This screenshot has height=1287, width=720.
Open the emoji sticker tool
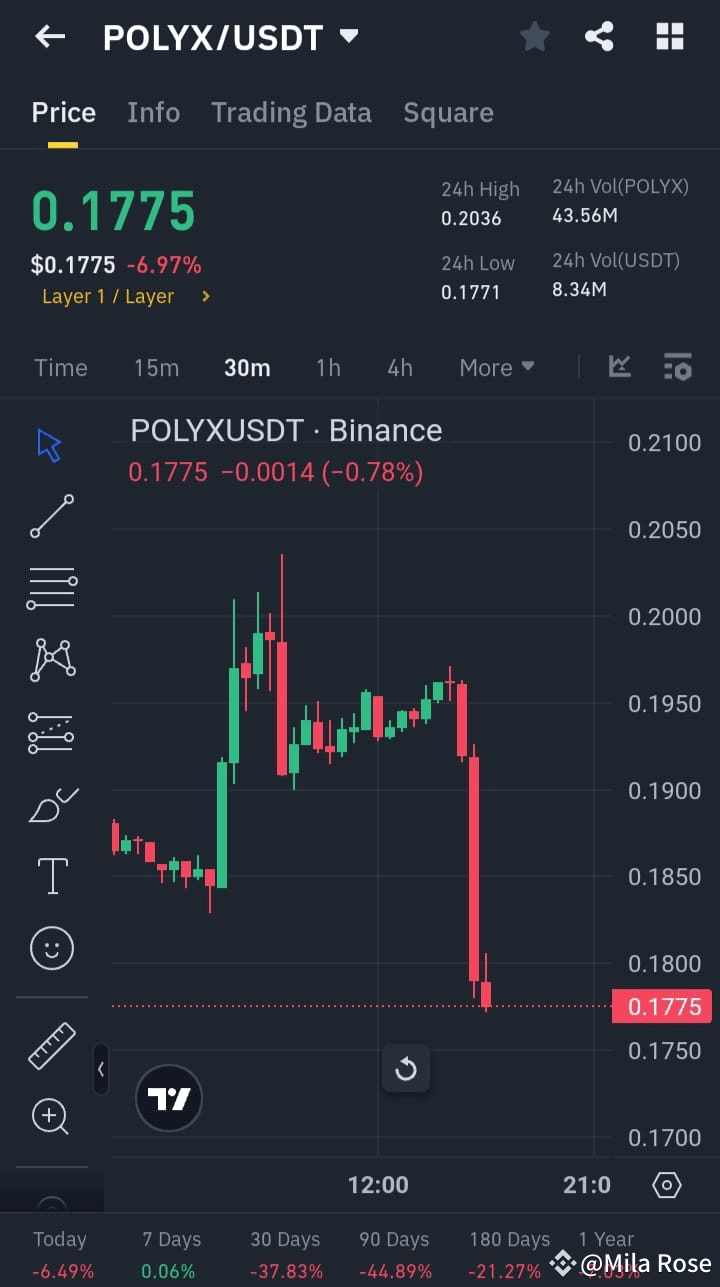(x=50, y=948)
